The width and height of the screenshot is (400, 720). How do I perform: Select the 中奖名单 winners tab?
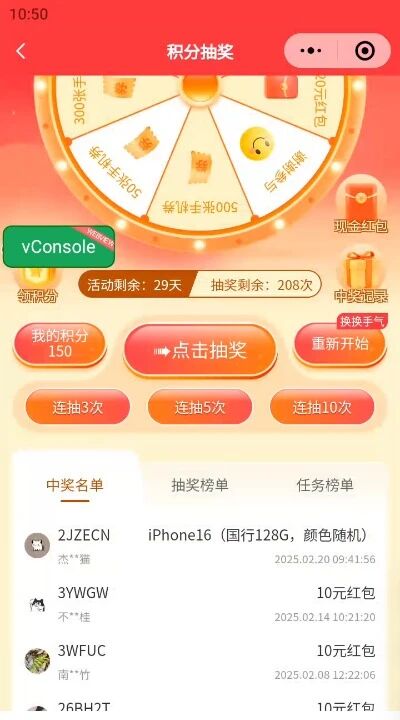[75, 485]
